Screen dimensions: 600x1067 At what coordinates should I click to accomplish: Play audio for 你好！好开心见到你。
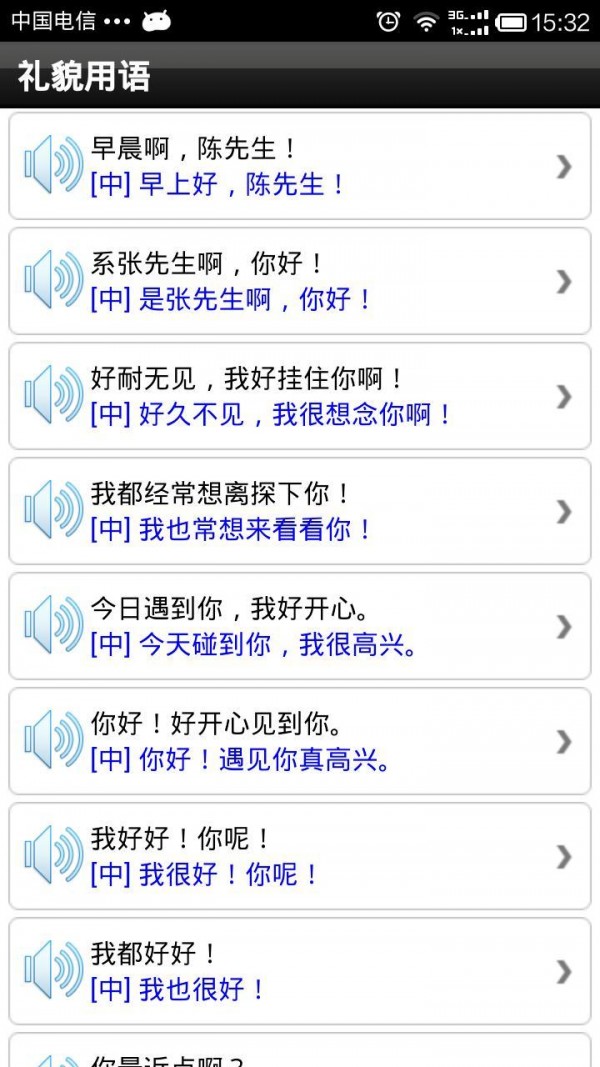(53, 741)
